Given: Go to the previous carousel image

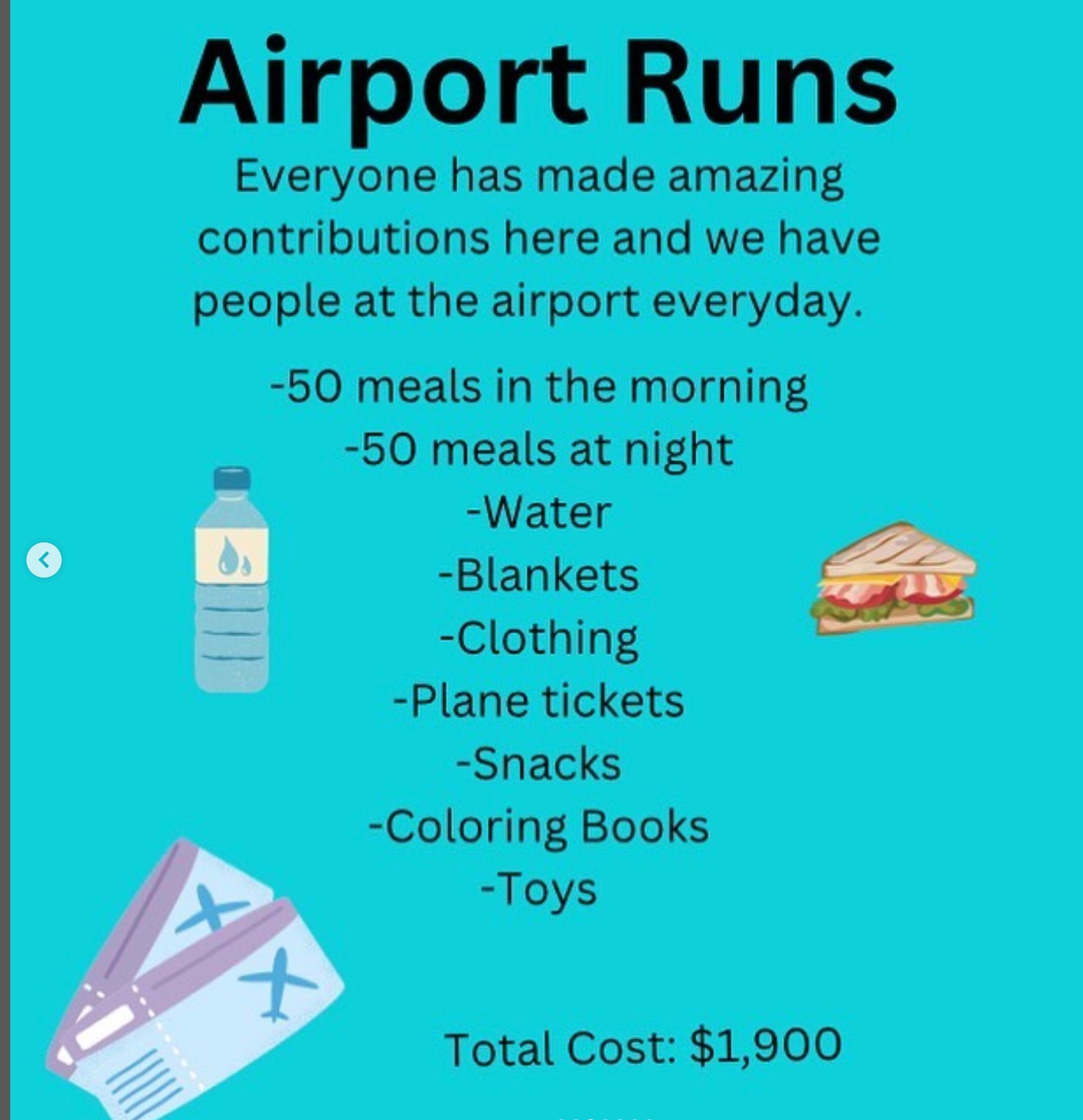Looking at the screenshot, I should click(44, 560).
